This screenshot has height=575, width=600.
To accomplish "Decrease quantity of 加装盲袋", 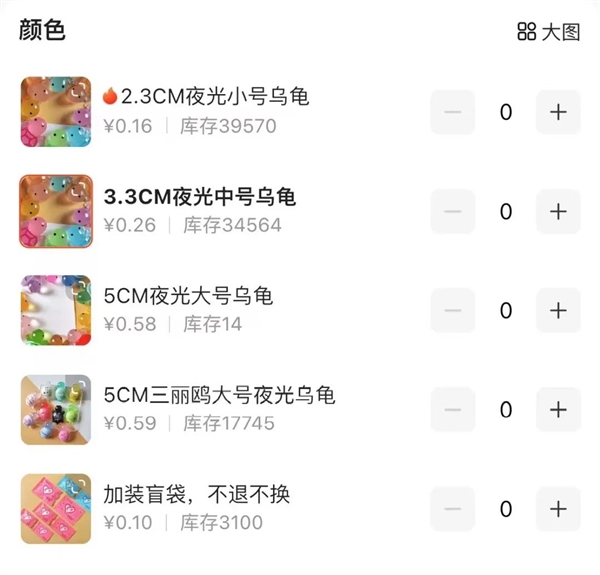I will pyautogui.click(x=453, y=509).
